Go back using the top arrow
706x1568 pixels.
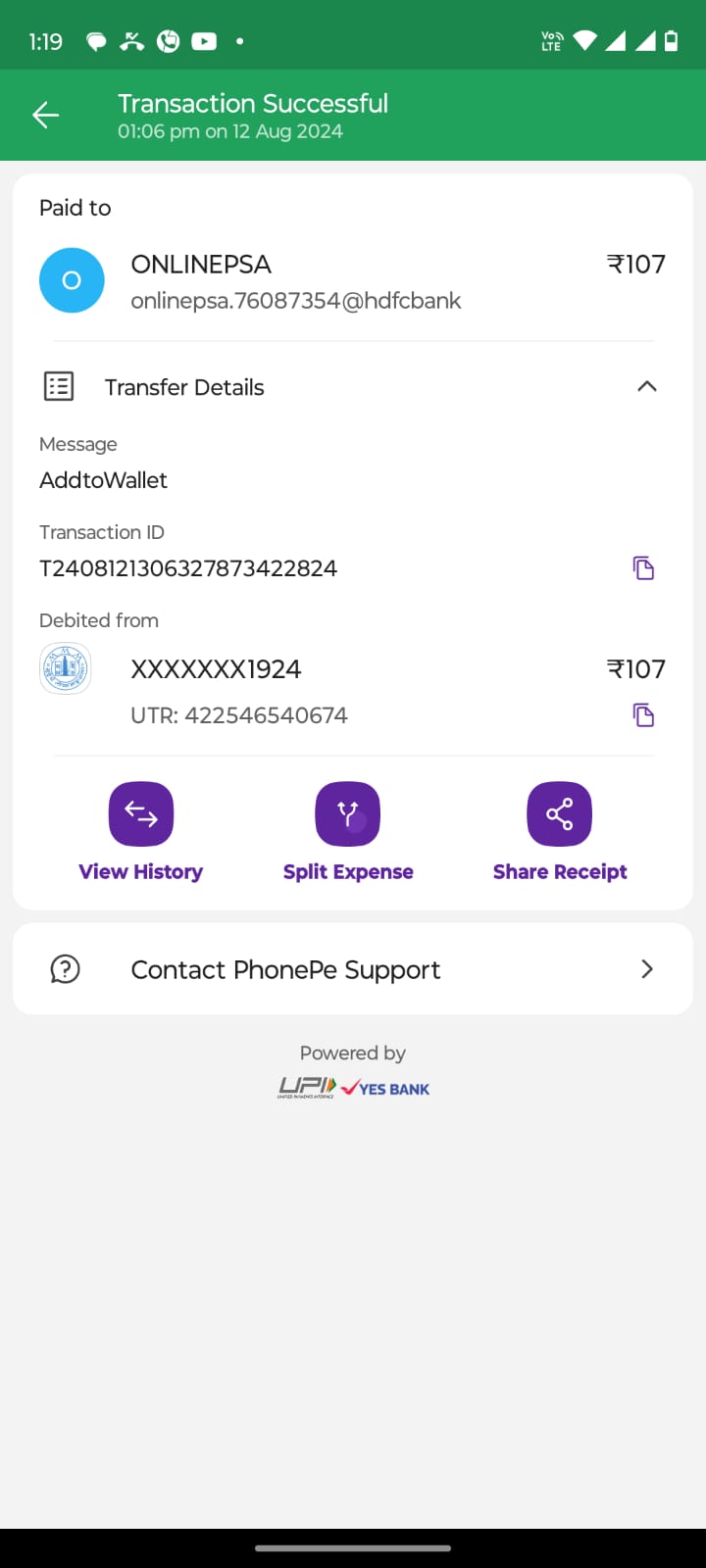[x=45, y=116]
